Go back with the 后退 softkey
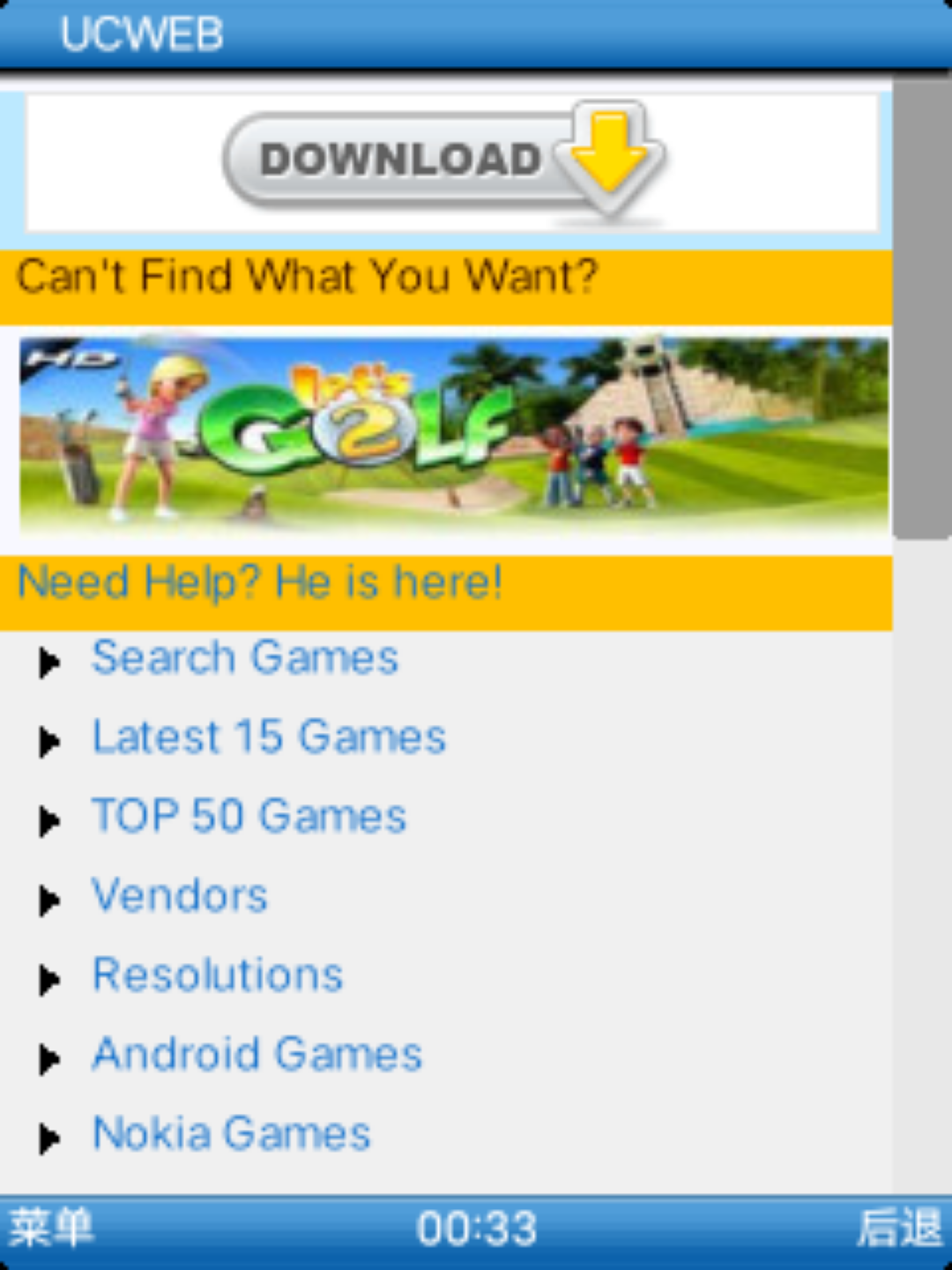Viewport: 952px width, 1270px height. [899, 1228]
